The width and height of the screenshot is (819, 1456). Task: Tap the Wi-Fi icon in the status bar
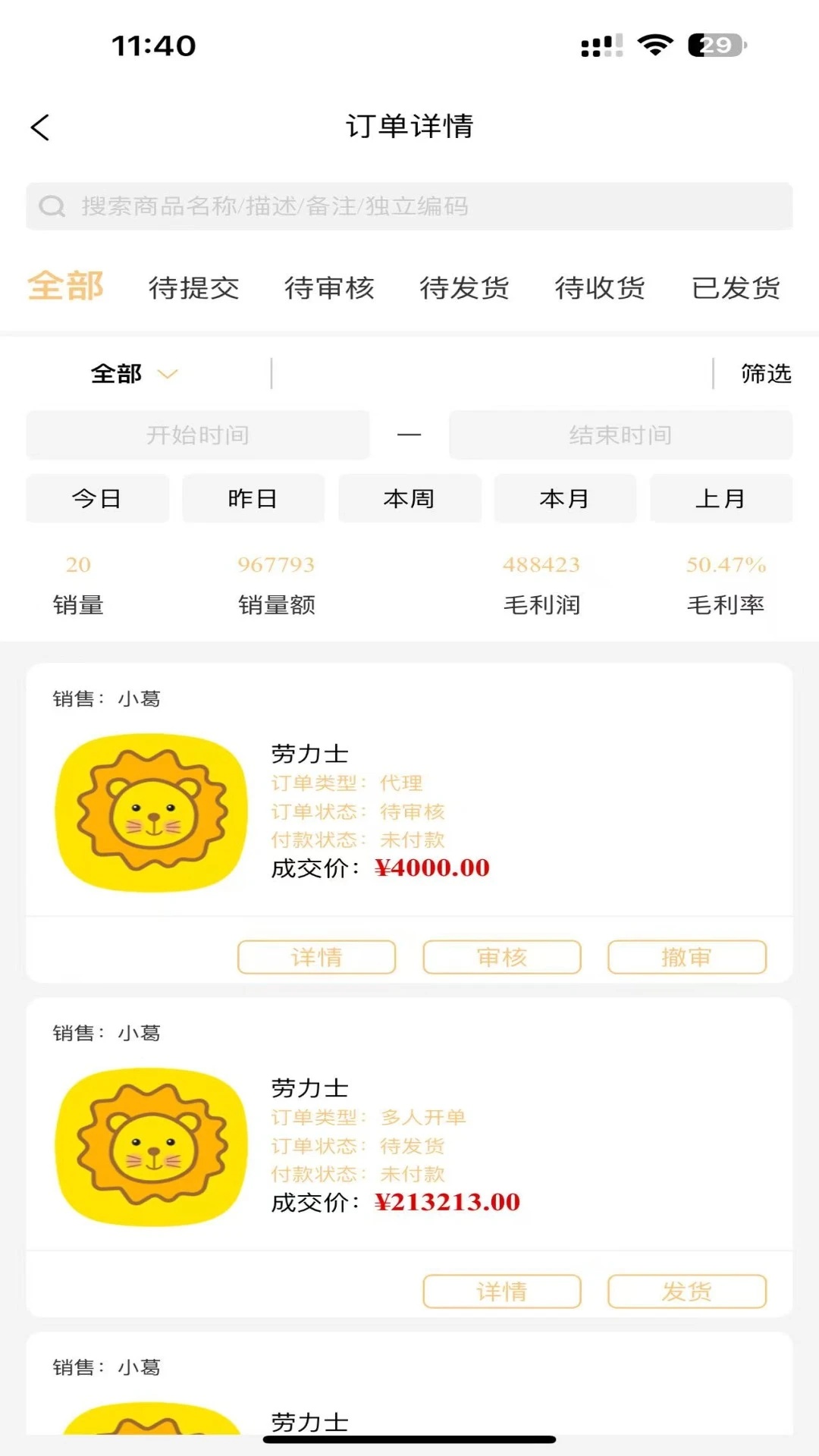tap(654, 45)
